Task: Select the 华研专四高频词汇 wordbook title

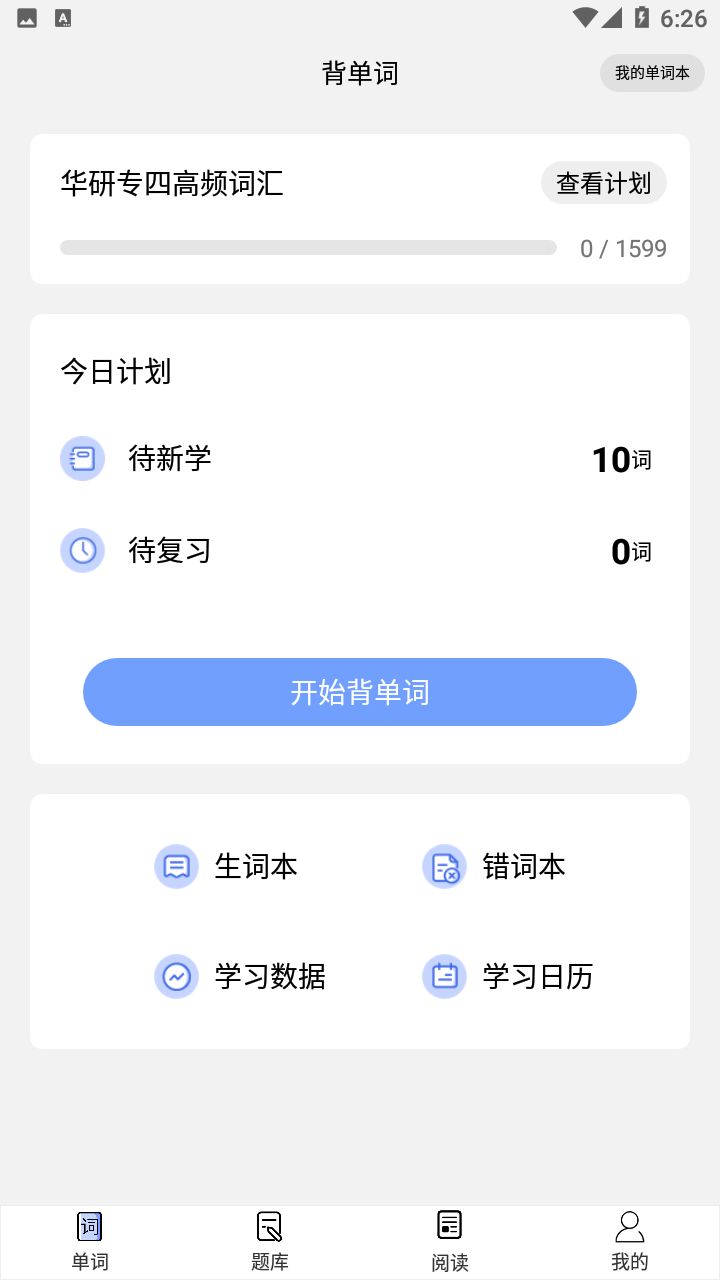Action: tap(171, 184)
